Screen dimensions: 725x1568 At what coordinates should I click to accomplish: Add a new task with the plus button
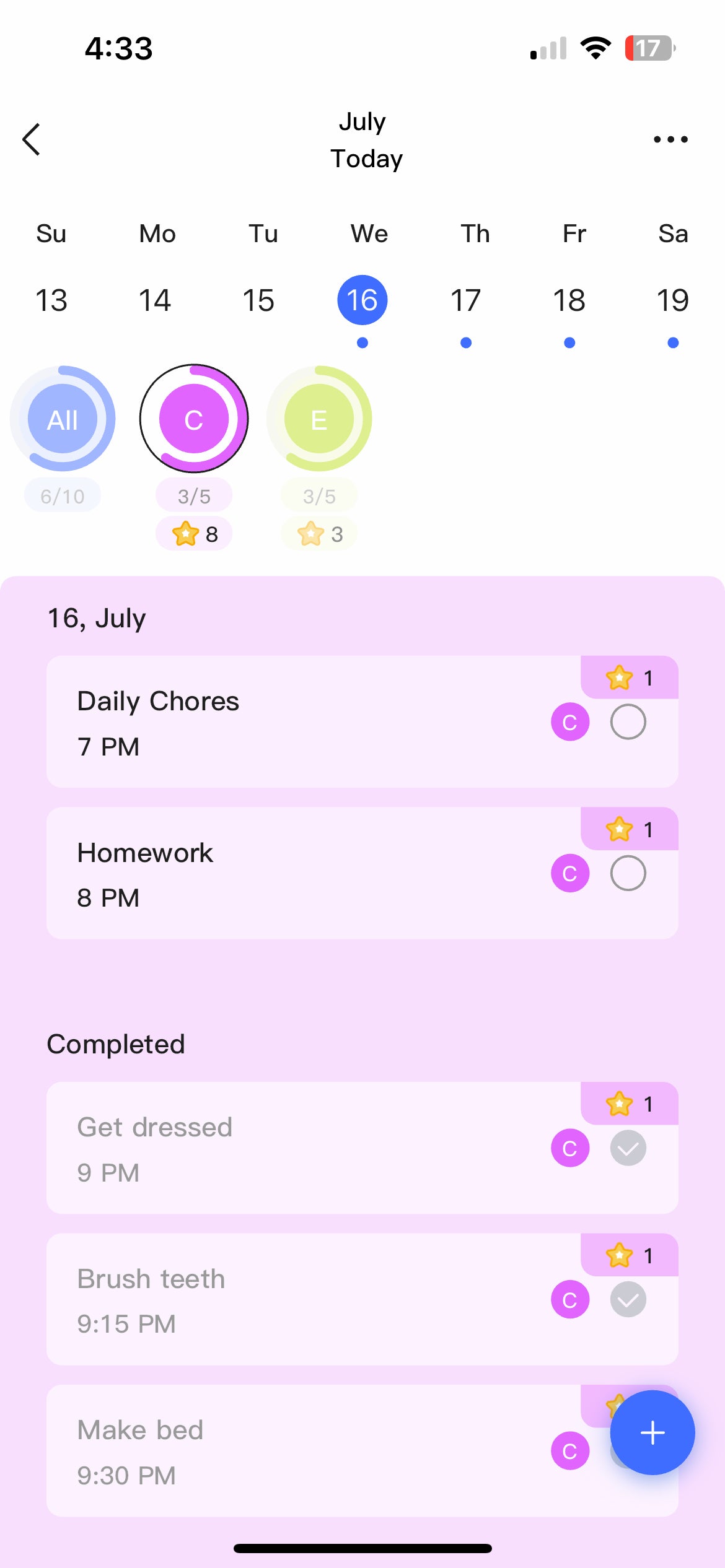point(652,1431)
